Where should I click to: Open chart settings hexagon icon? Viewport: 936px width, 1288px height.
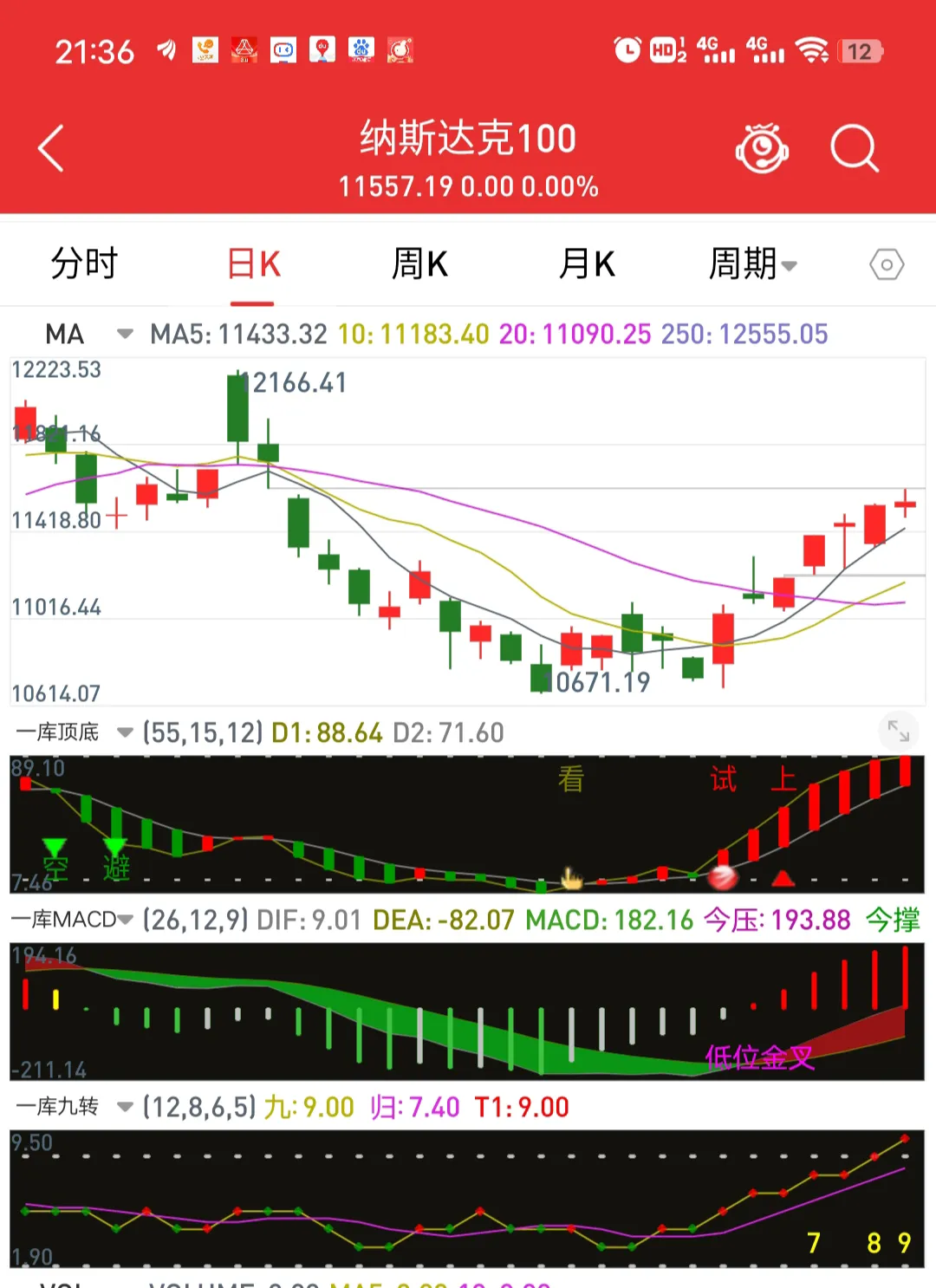[x=886, y=264]
